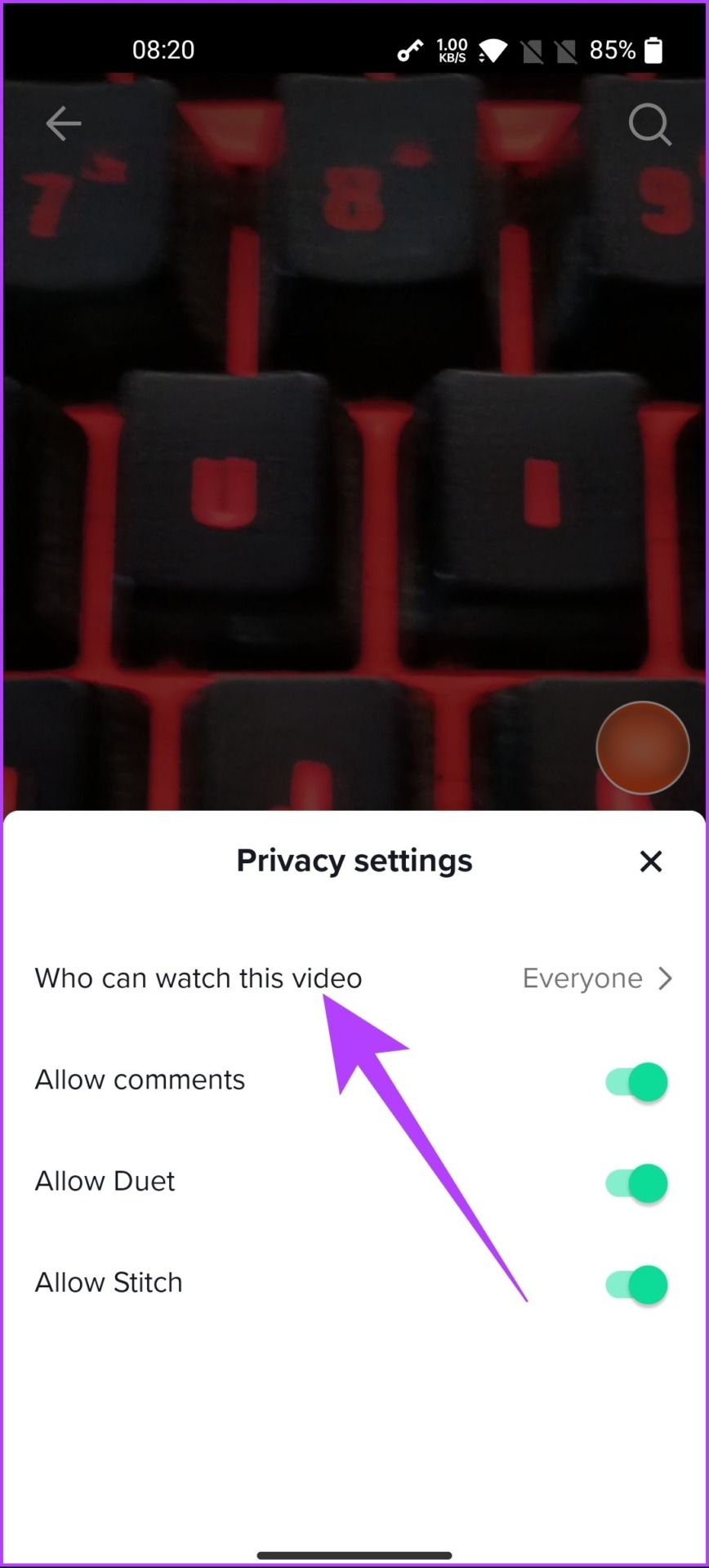
Task: Close the Privacy settings sheet
Action: point(650,861)
